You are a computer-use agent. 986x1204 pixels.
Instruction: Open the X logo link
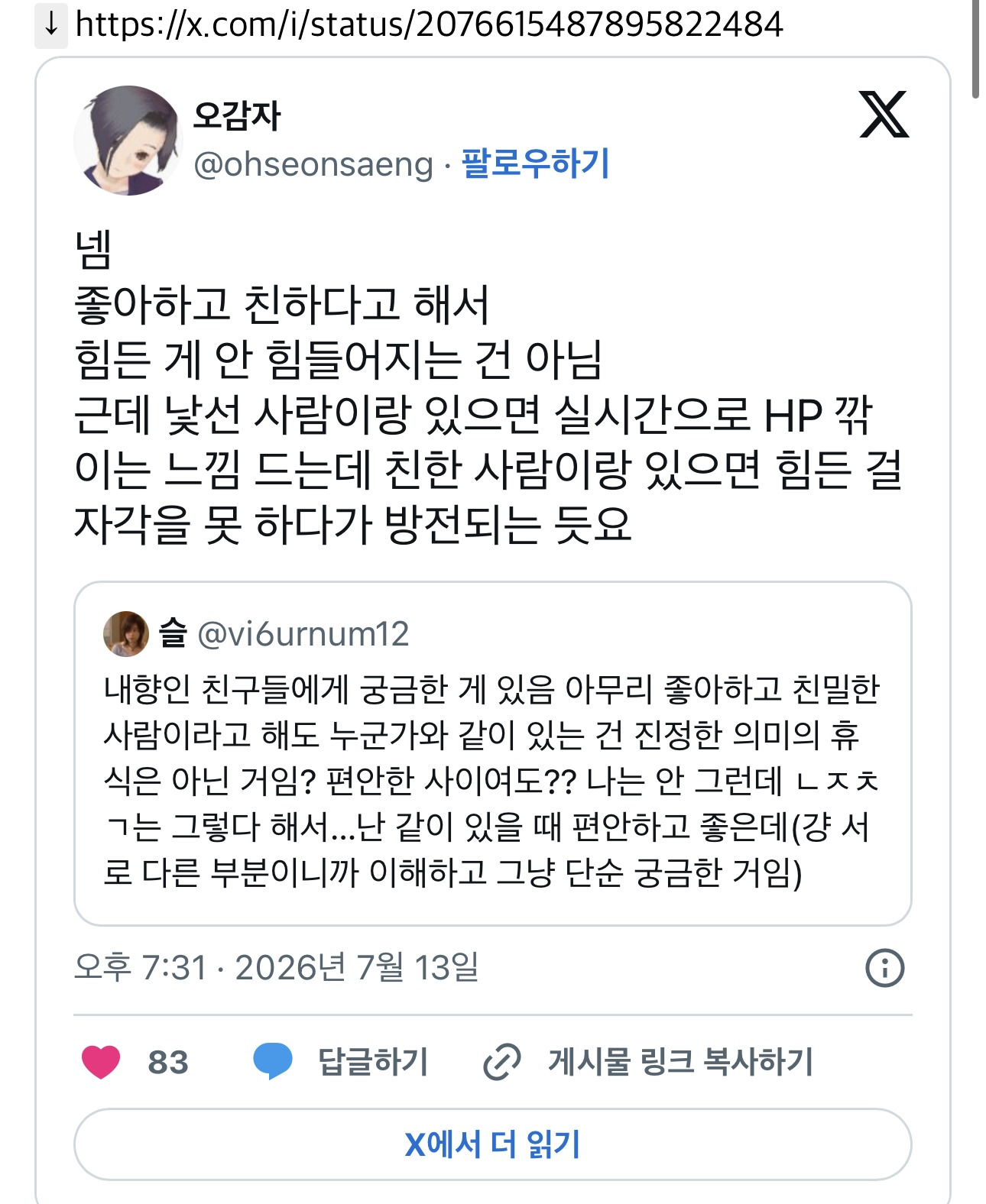pos(884,115)
